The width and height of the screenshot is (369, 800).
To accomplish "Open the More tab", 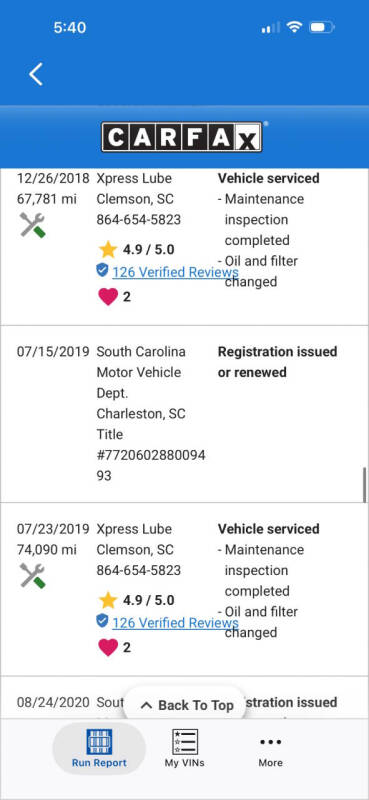I will tap(270, 751).
